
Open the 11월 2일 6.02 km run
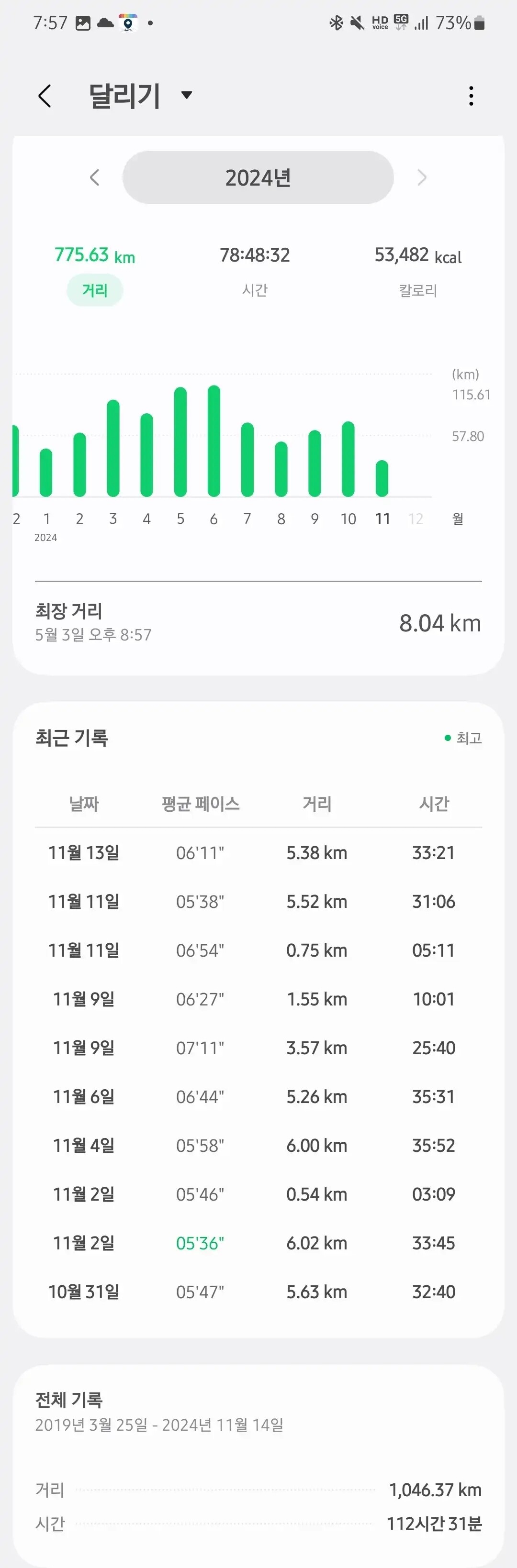(x=258, y=1243)
